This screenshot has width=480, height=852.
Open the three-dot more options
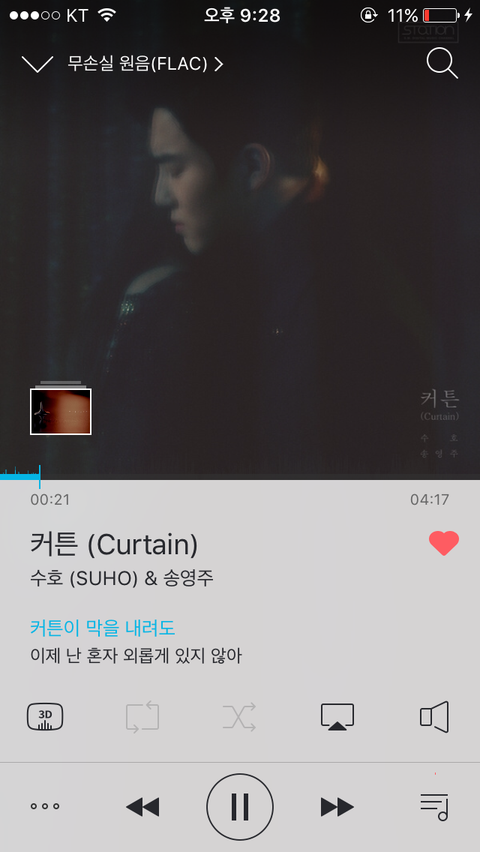click(45, 806)
